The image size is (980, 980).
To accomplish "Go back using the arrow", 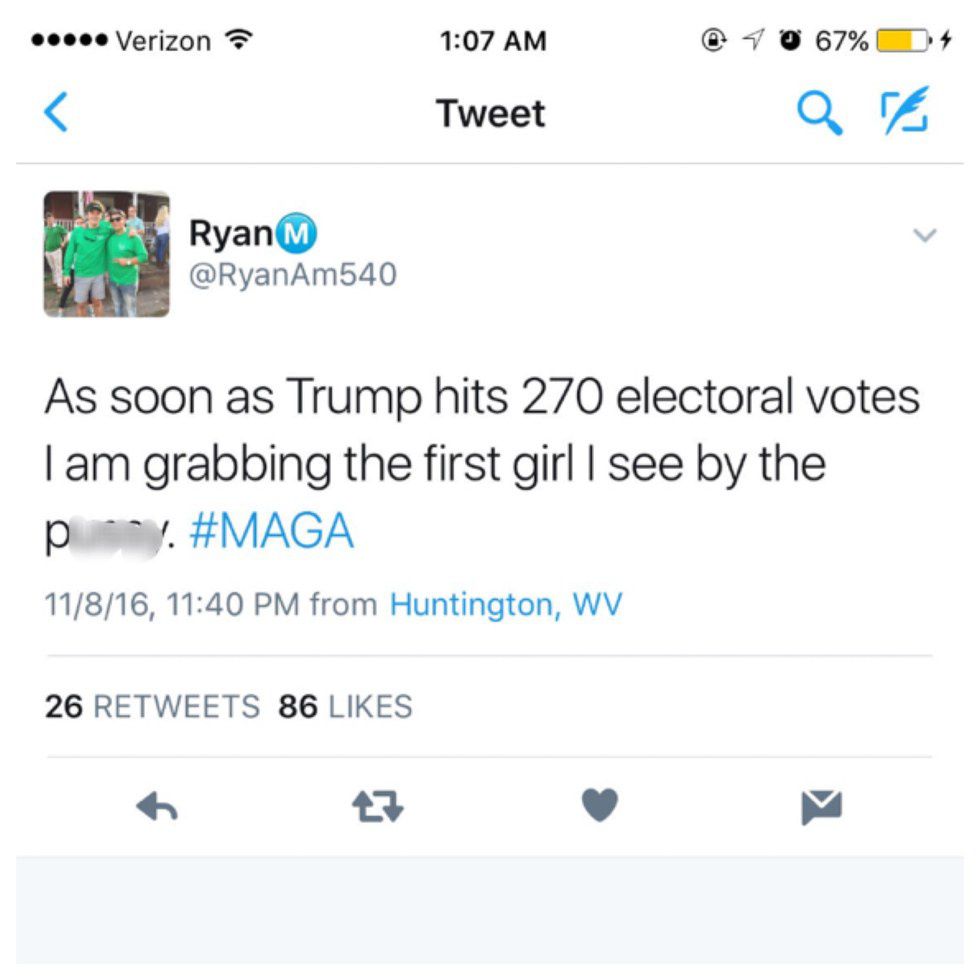I will coord(57,113).
